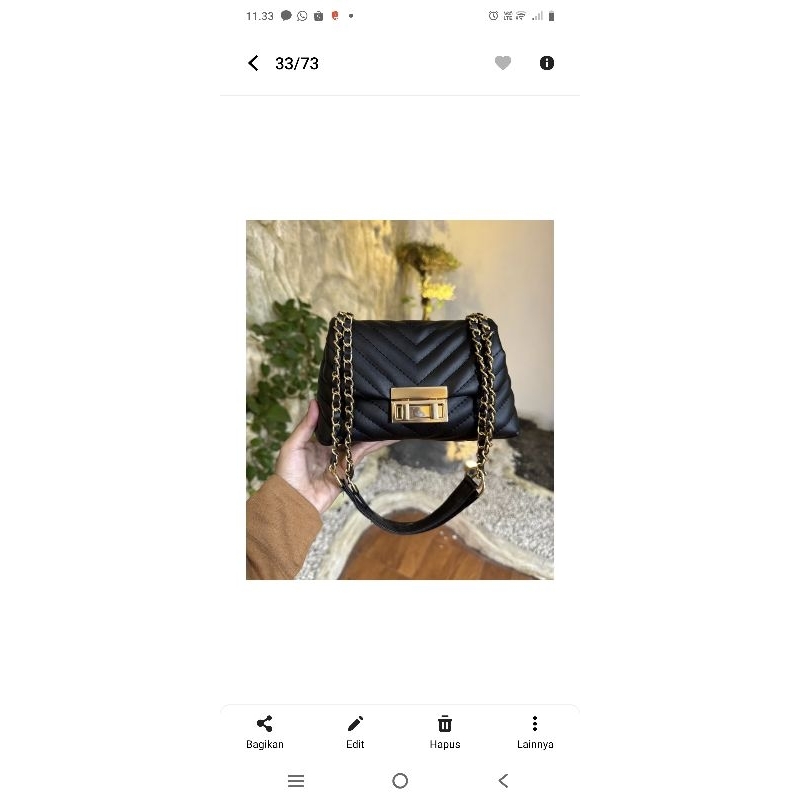Image resolution: width=800 pixels, height=800 pixels.
Task: Open the photo details info icon
Action: point(547,63)
